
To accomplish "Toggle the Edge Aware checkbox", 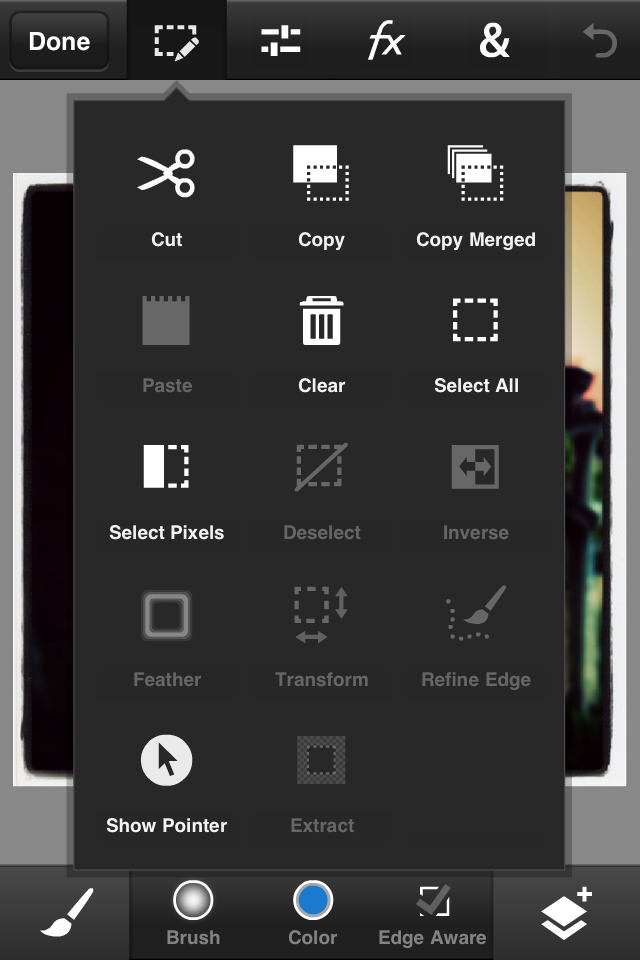I will click(x=432, y=912).
